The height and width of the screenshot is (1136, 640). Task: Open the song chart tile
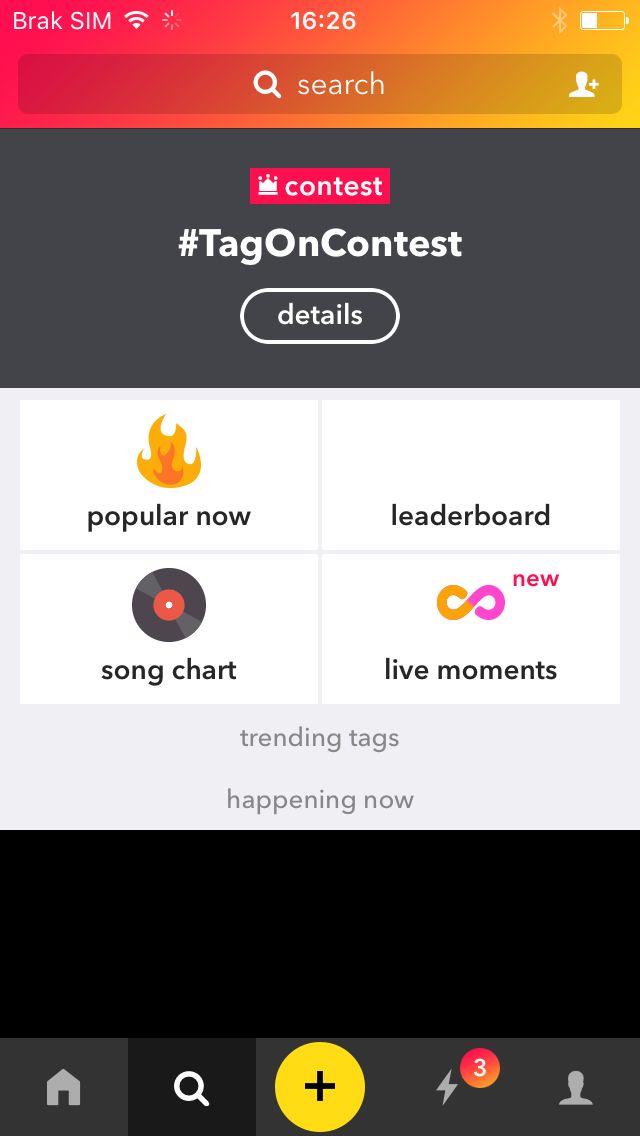point(169,629)
